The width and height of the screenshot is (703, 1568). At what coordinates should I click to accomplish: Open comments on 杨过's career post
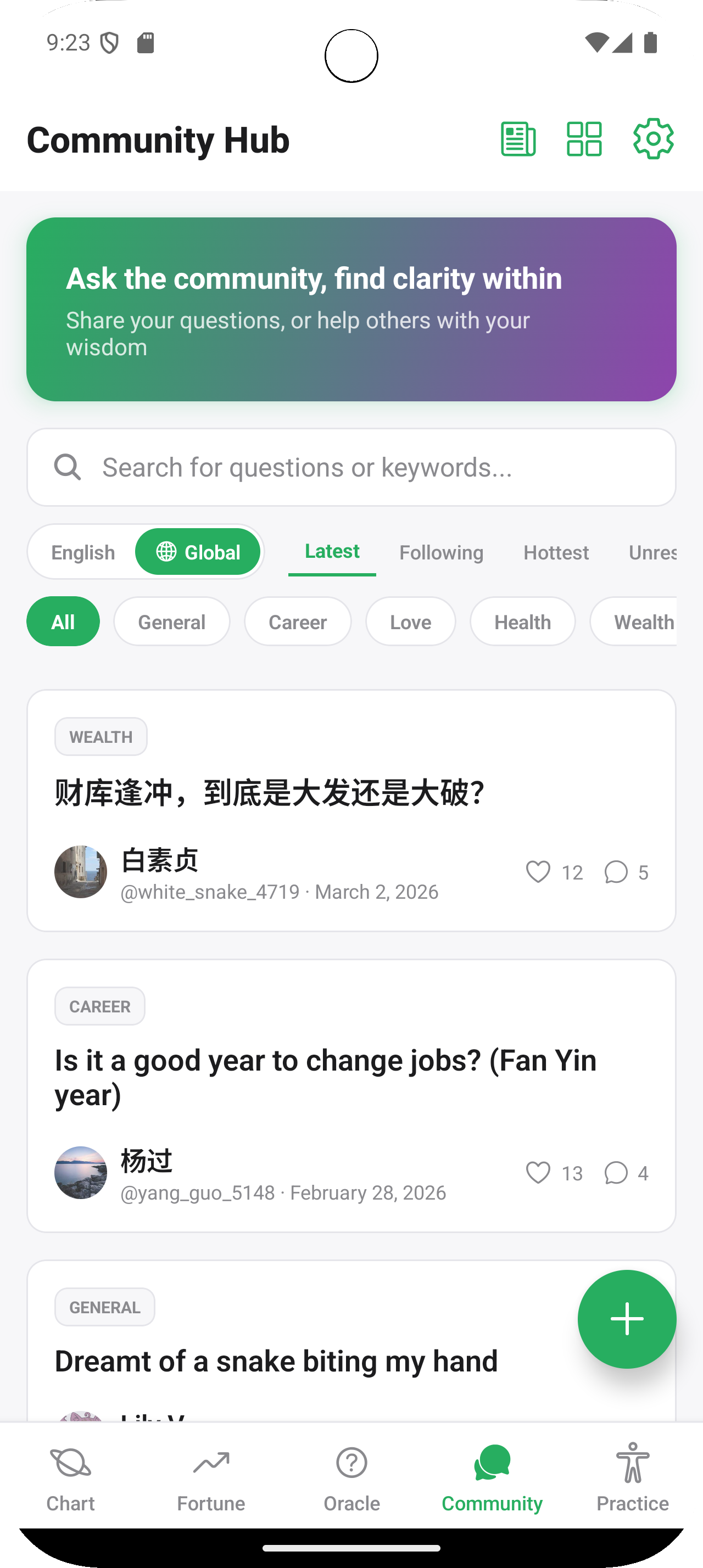point(616,1172)
